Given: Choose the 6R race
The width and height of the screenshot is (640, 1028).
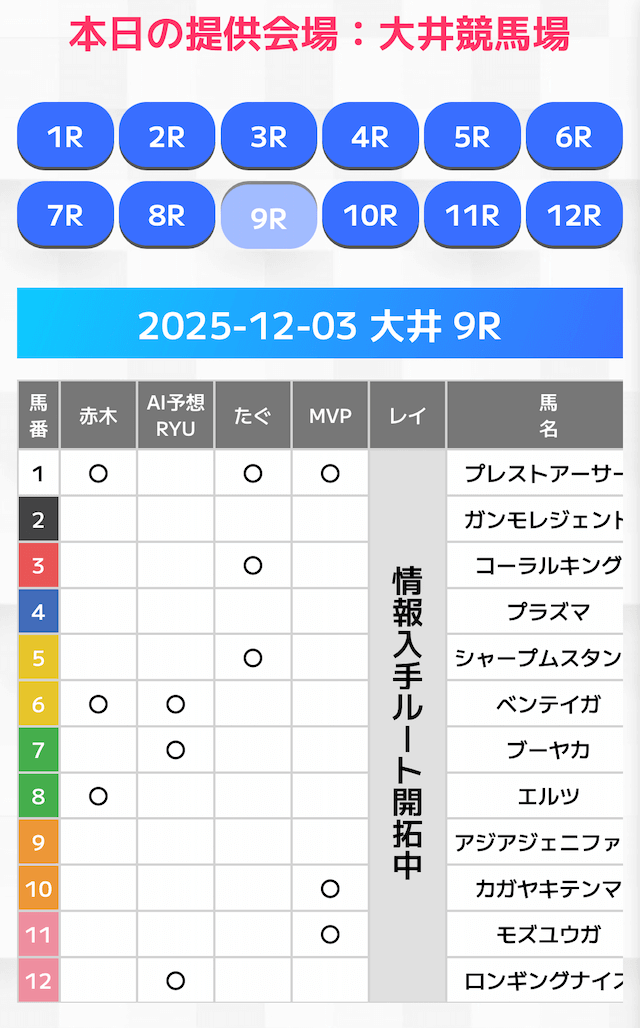Looking at the screenshot, I should pos(574,137).
